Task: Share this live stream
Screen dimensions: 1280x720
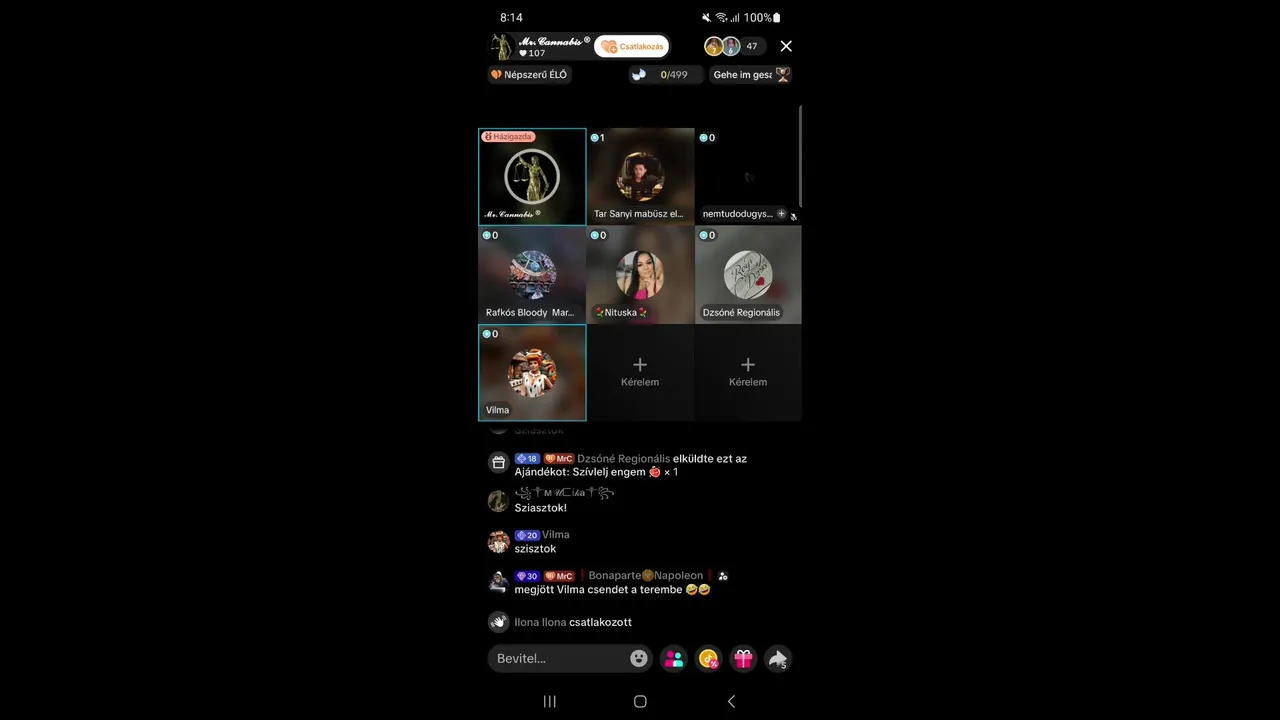Action: pyautogui.click(x=777, y=658)
